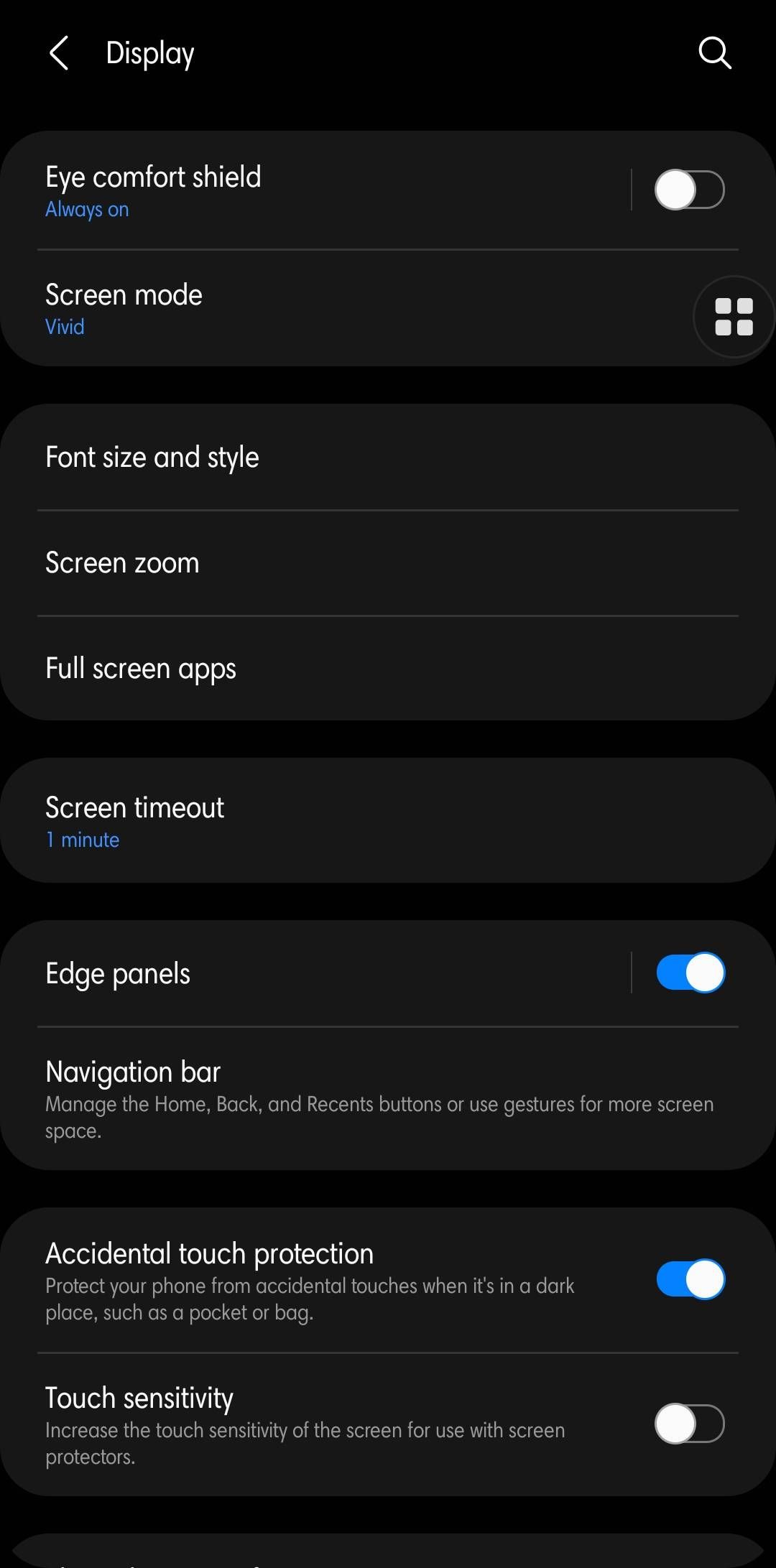Tap Always on under Eye comfort shield
Image resolution: width=776 pixels, height=1568 pixels.
pos(87,208)
